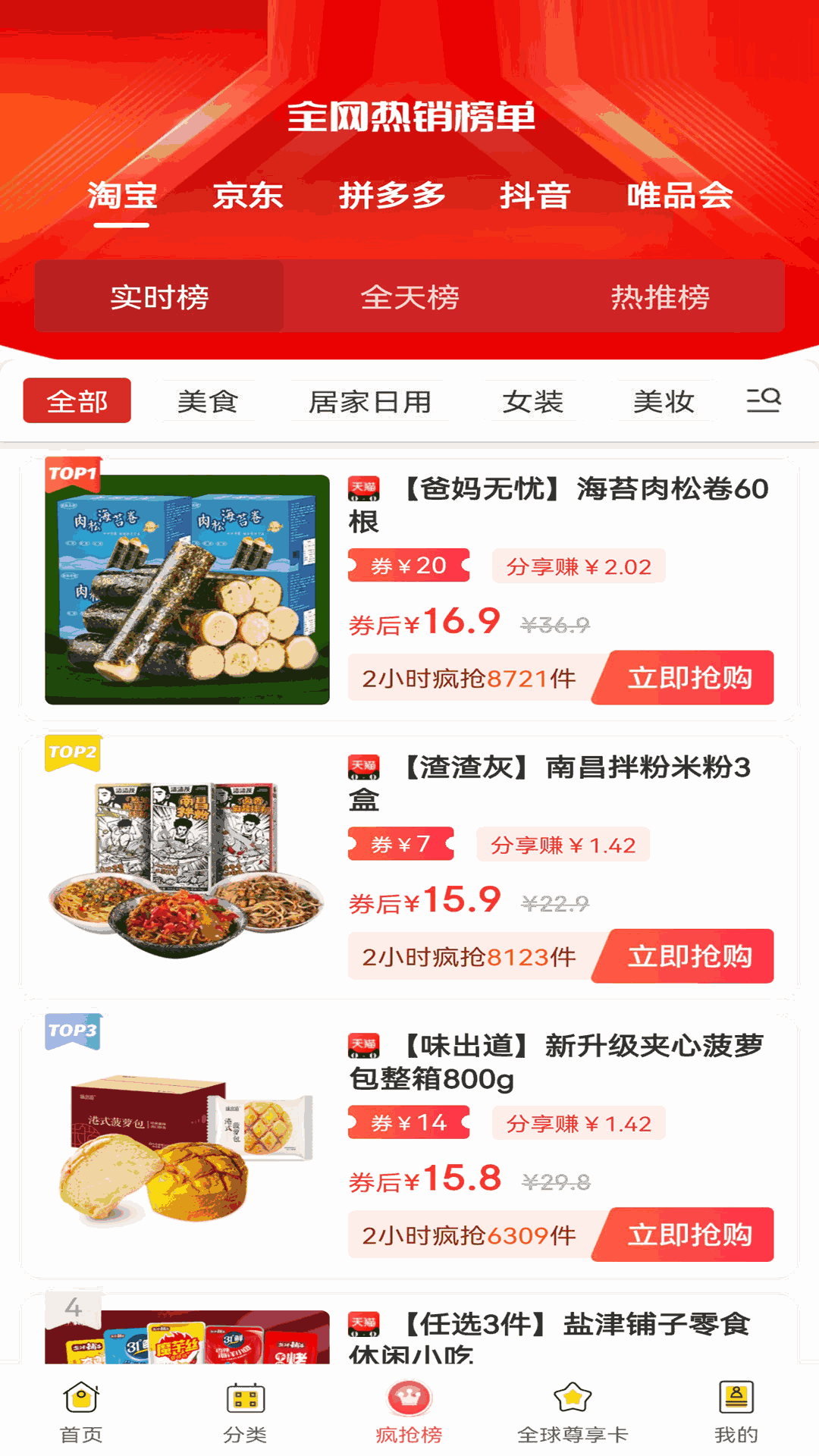Go to the 首页 tab

click(81, 1412)
